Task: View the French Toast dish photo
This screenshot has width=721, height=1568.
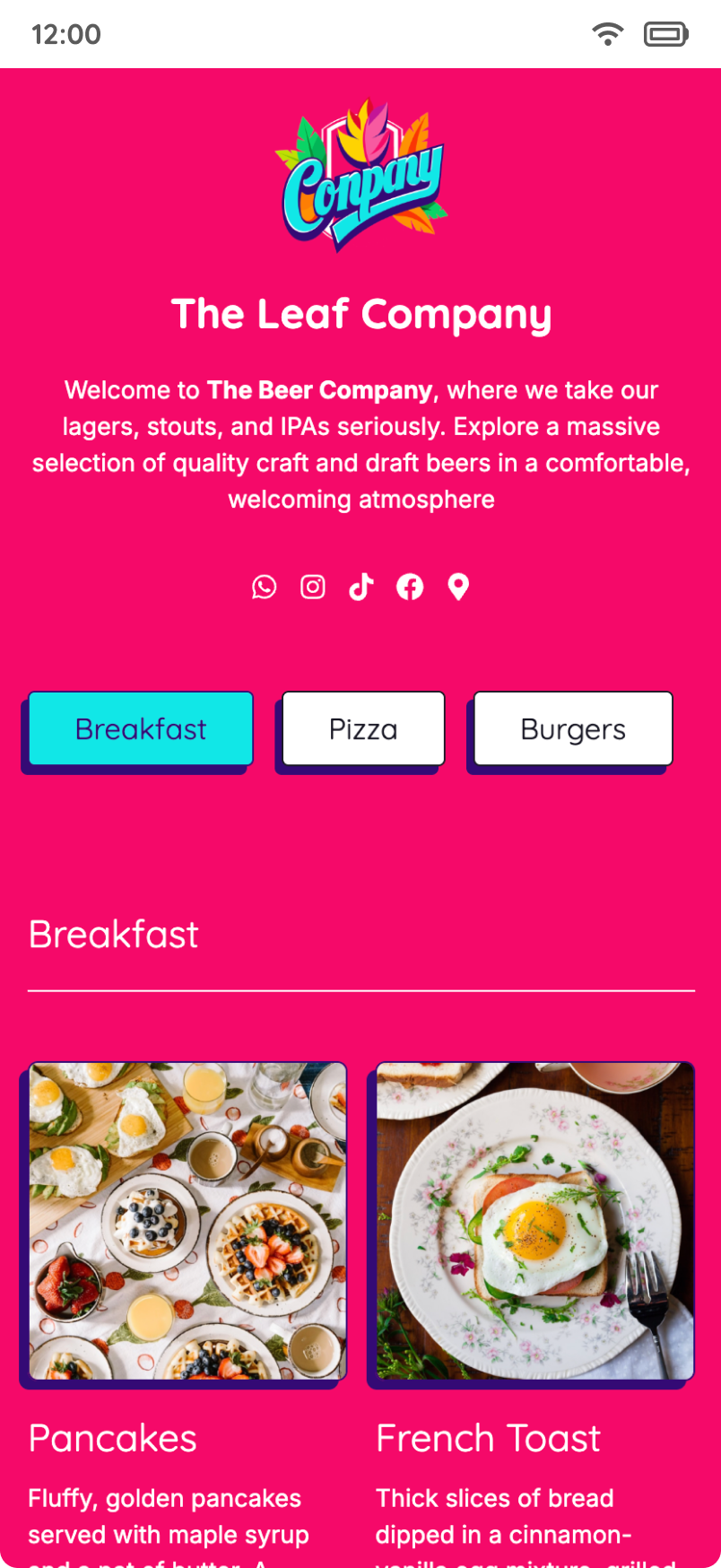Action: point(535,1221)
